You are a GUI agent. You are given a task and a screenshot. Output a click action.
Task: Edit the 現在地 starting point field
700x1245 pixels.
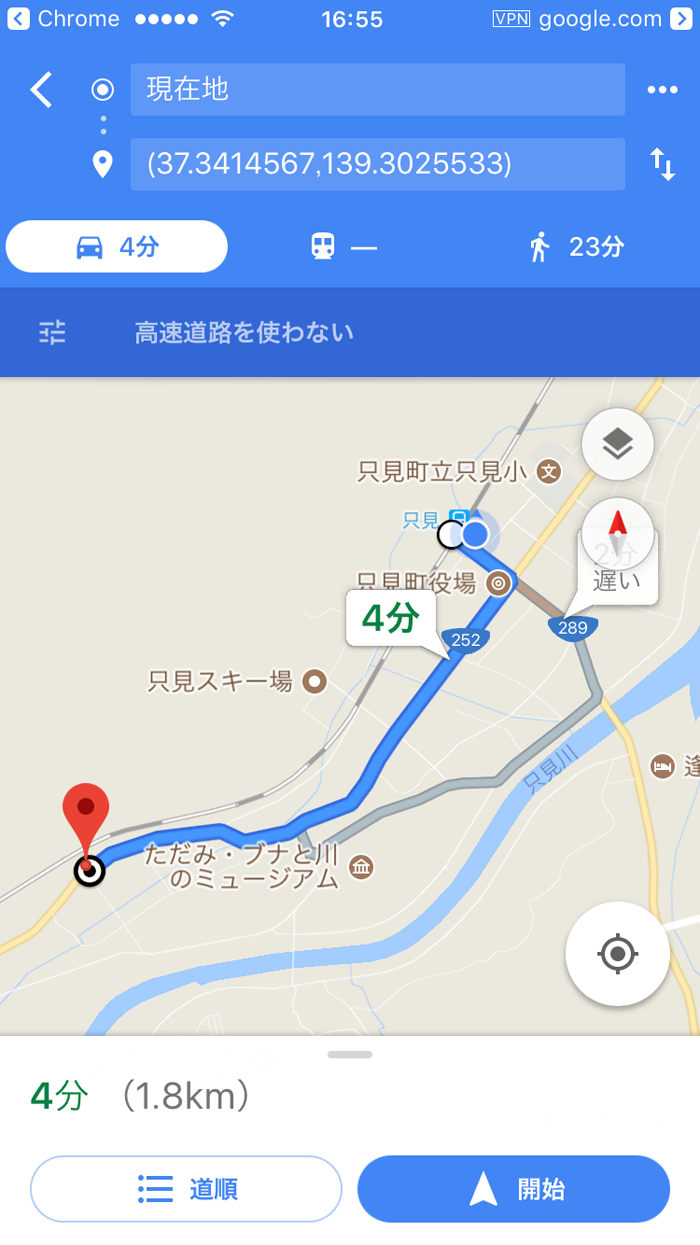coord(377,90)
